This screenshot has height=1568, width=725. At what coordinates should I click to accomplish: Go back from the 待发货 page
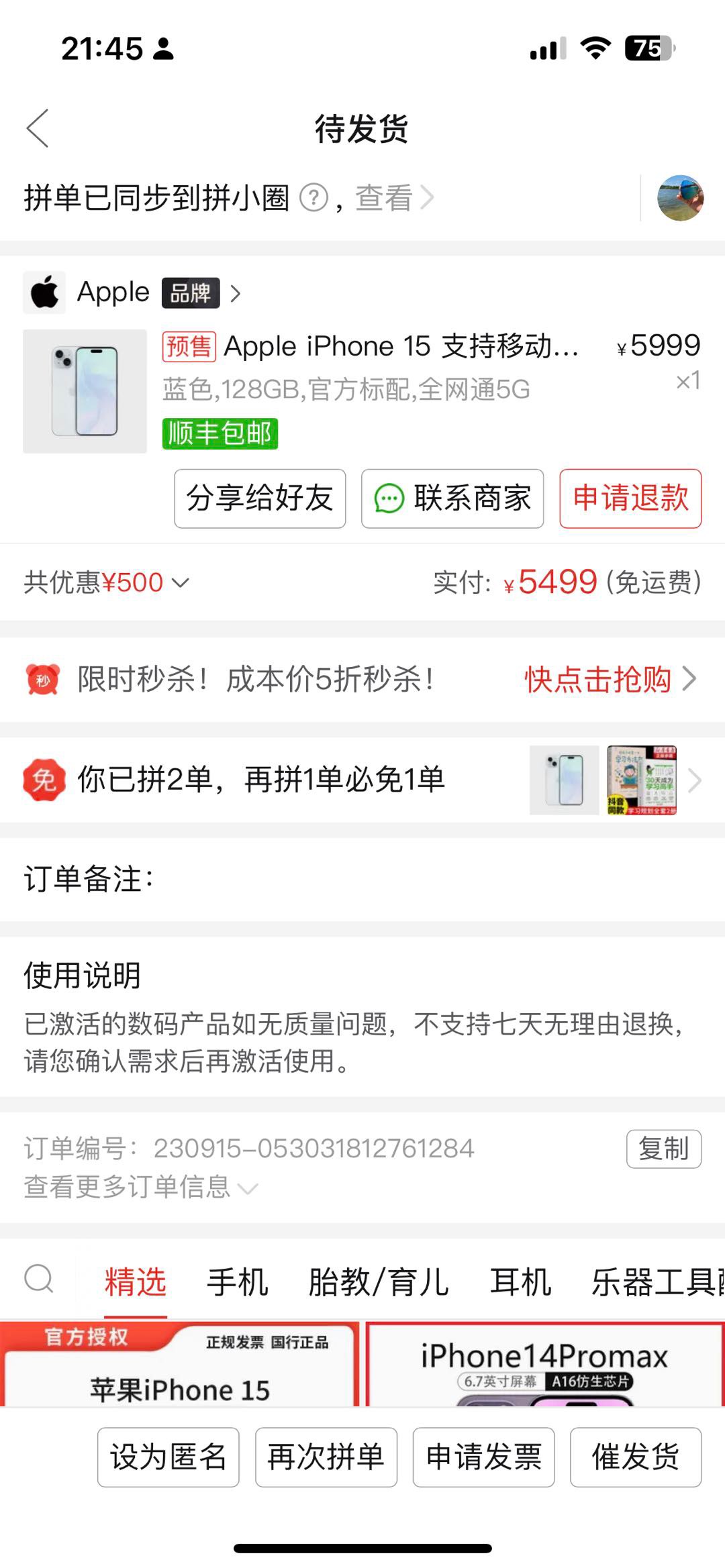(x=38, y=128)
